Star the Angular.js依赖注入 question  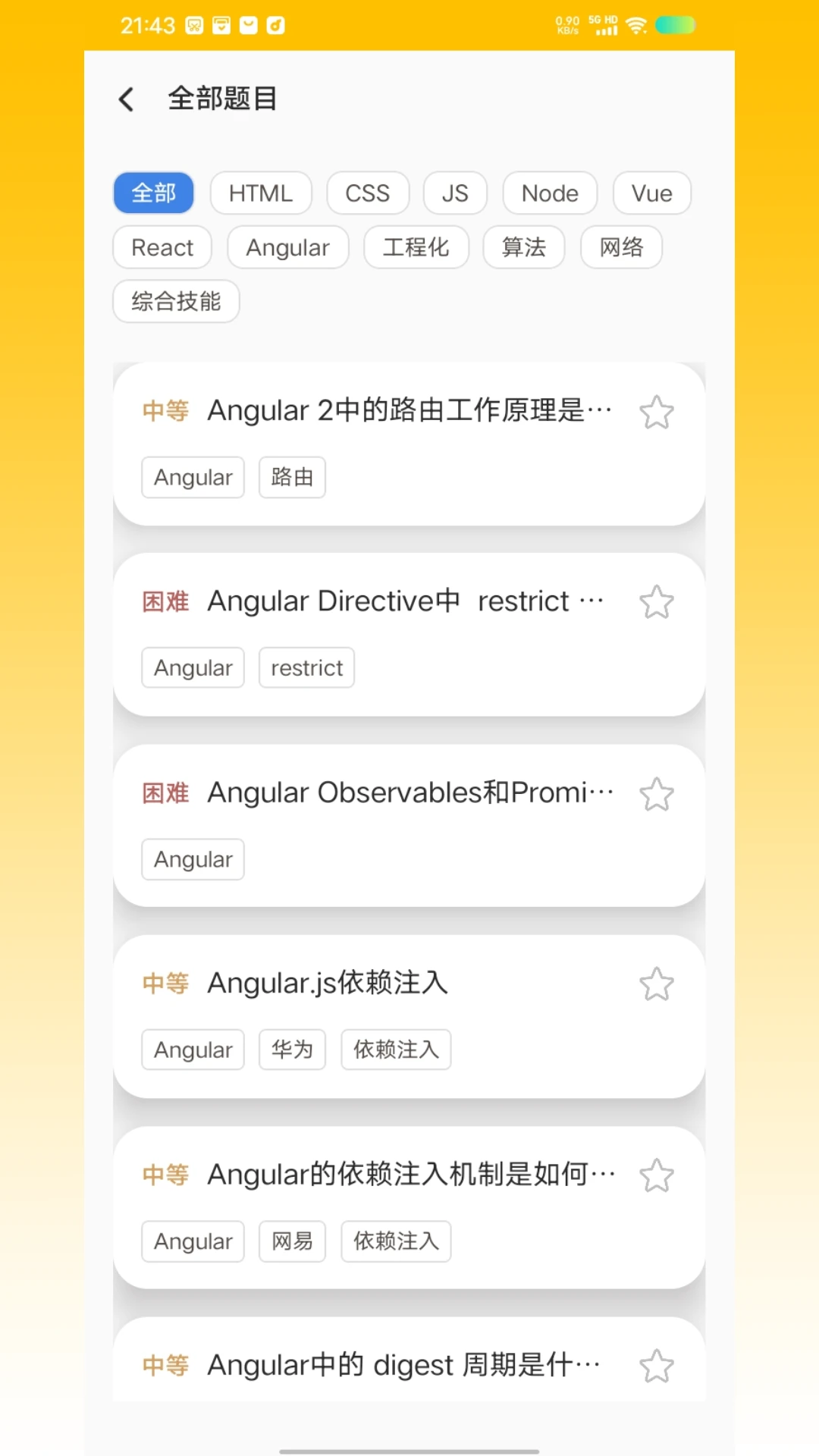click(x=657, y=984)
